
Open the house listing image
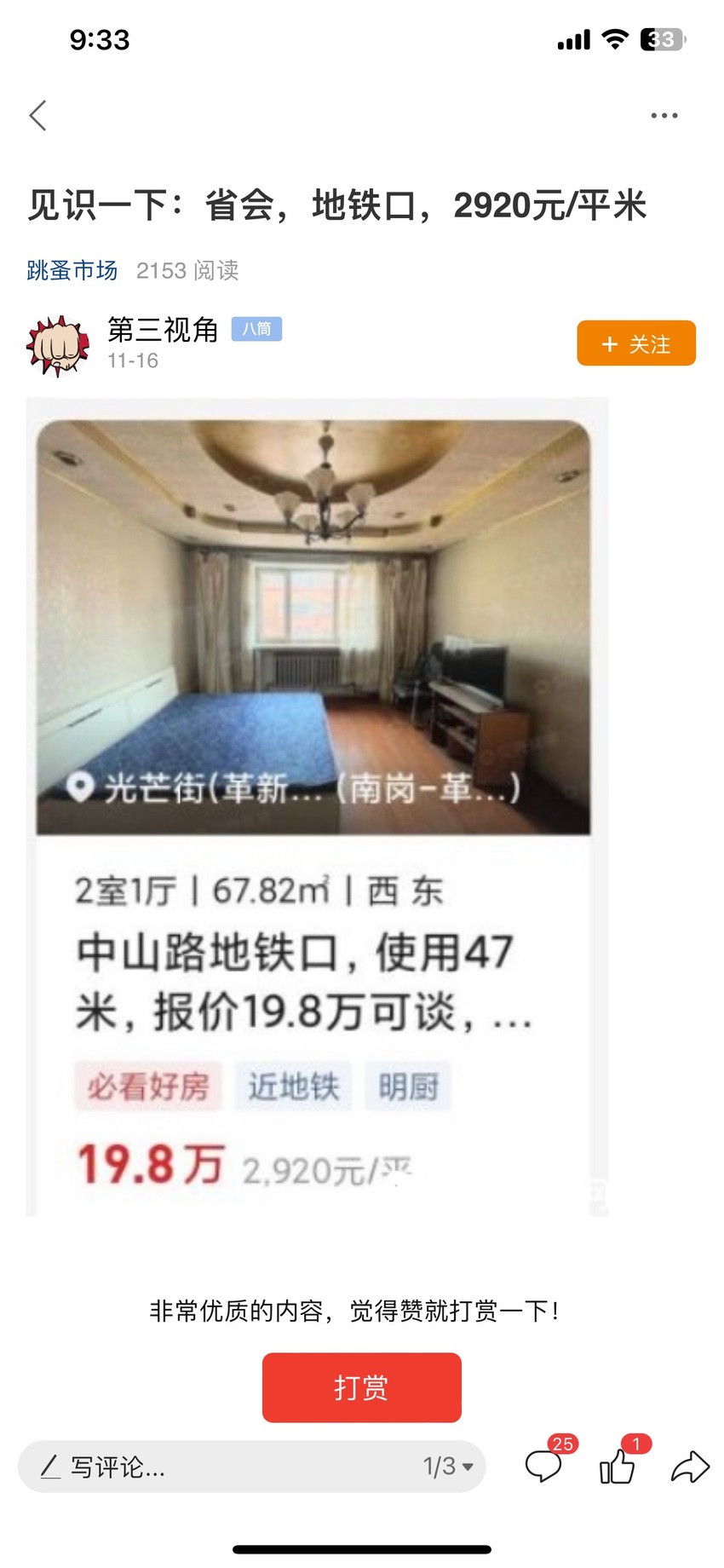click(317, 806)
